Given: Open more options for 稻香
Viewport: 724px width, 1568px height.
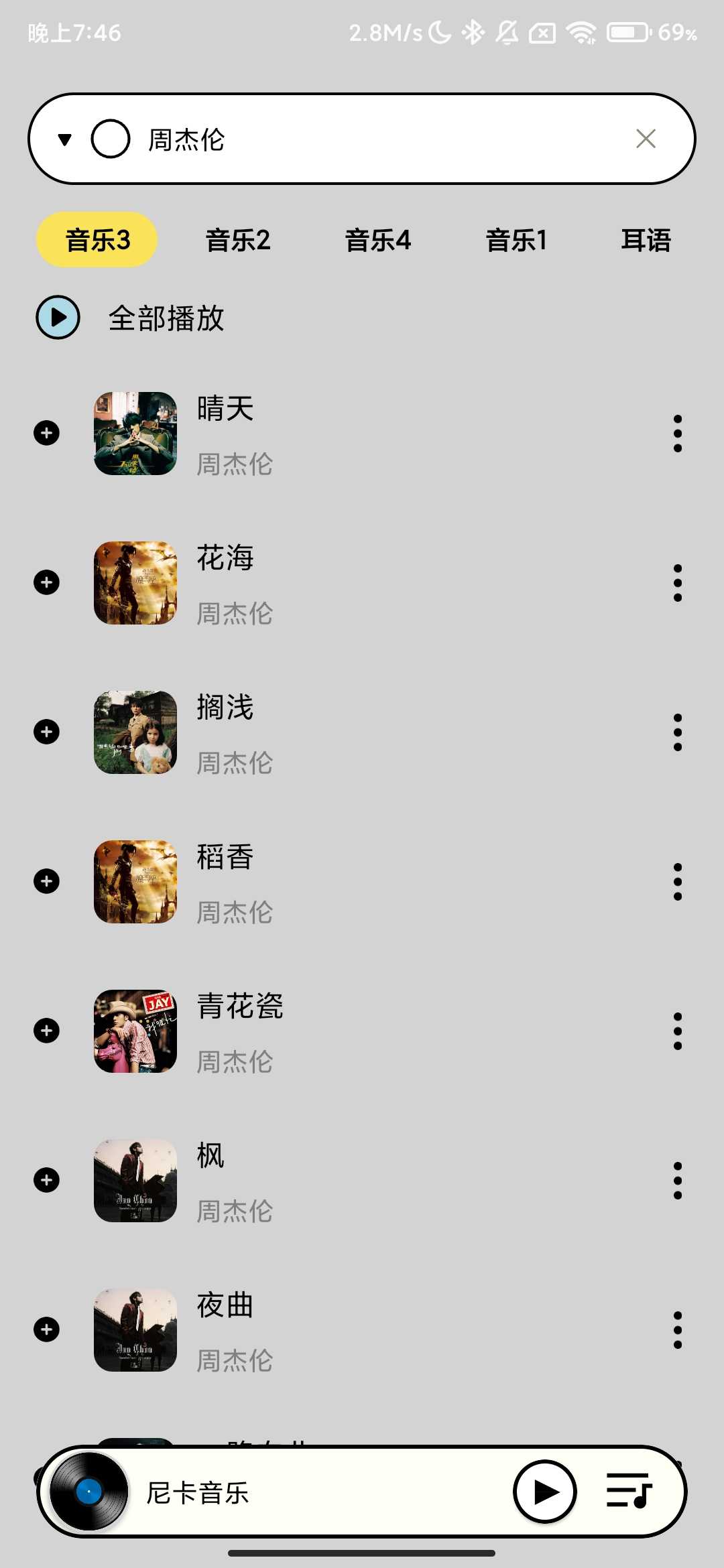Looking at the screenshot, I should click(678, 882).
